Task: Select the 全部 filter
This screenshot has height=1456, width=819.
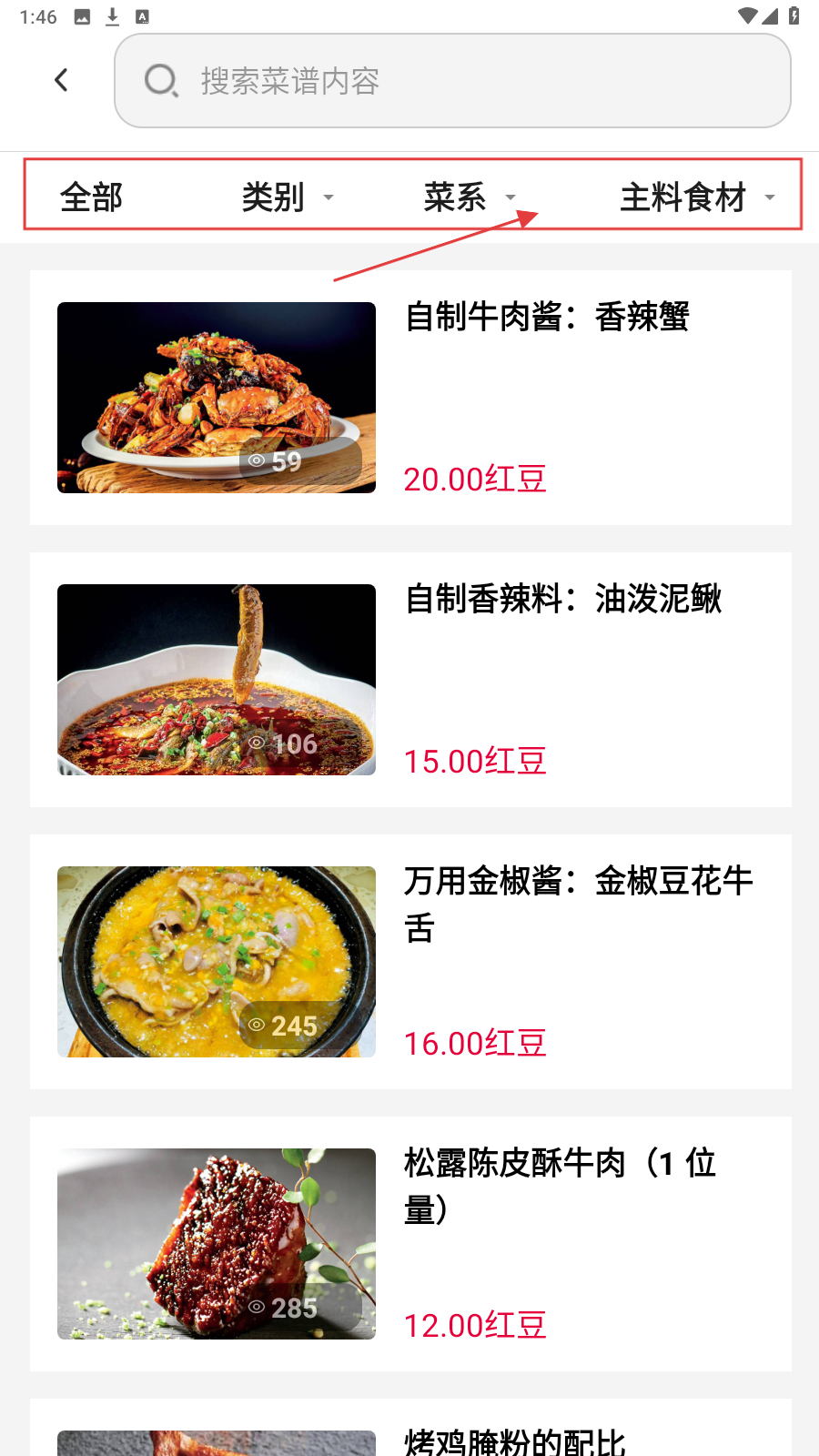Action: point(91,197)
